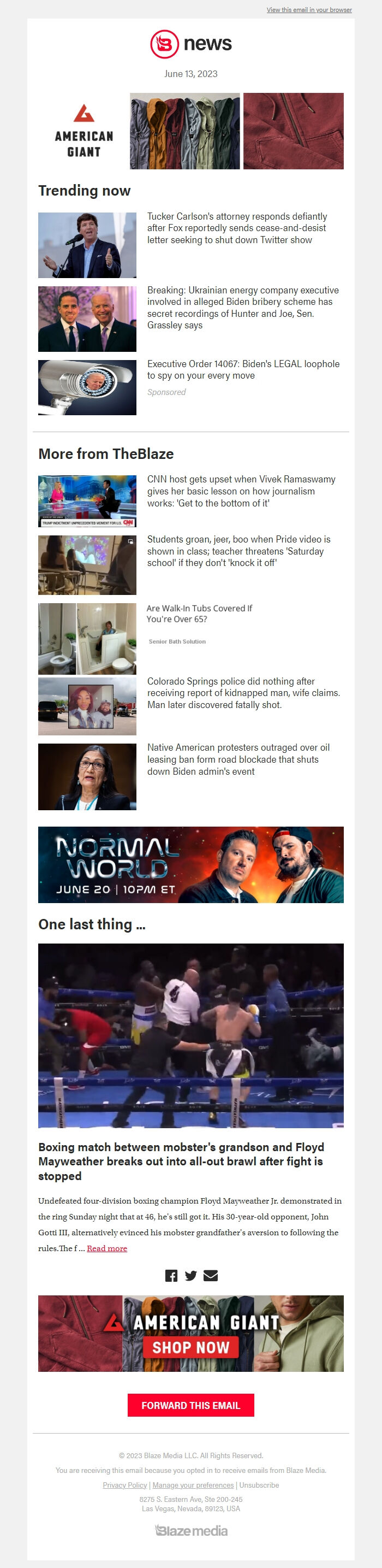The image size is (382, 1568).
Task: Open the Ukrainian energy executive article
Action: (x=242, y=308)
